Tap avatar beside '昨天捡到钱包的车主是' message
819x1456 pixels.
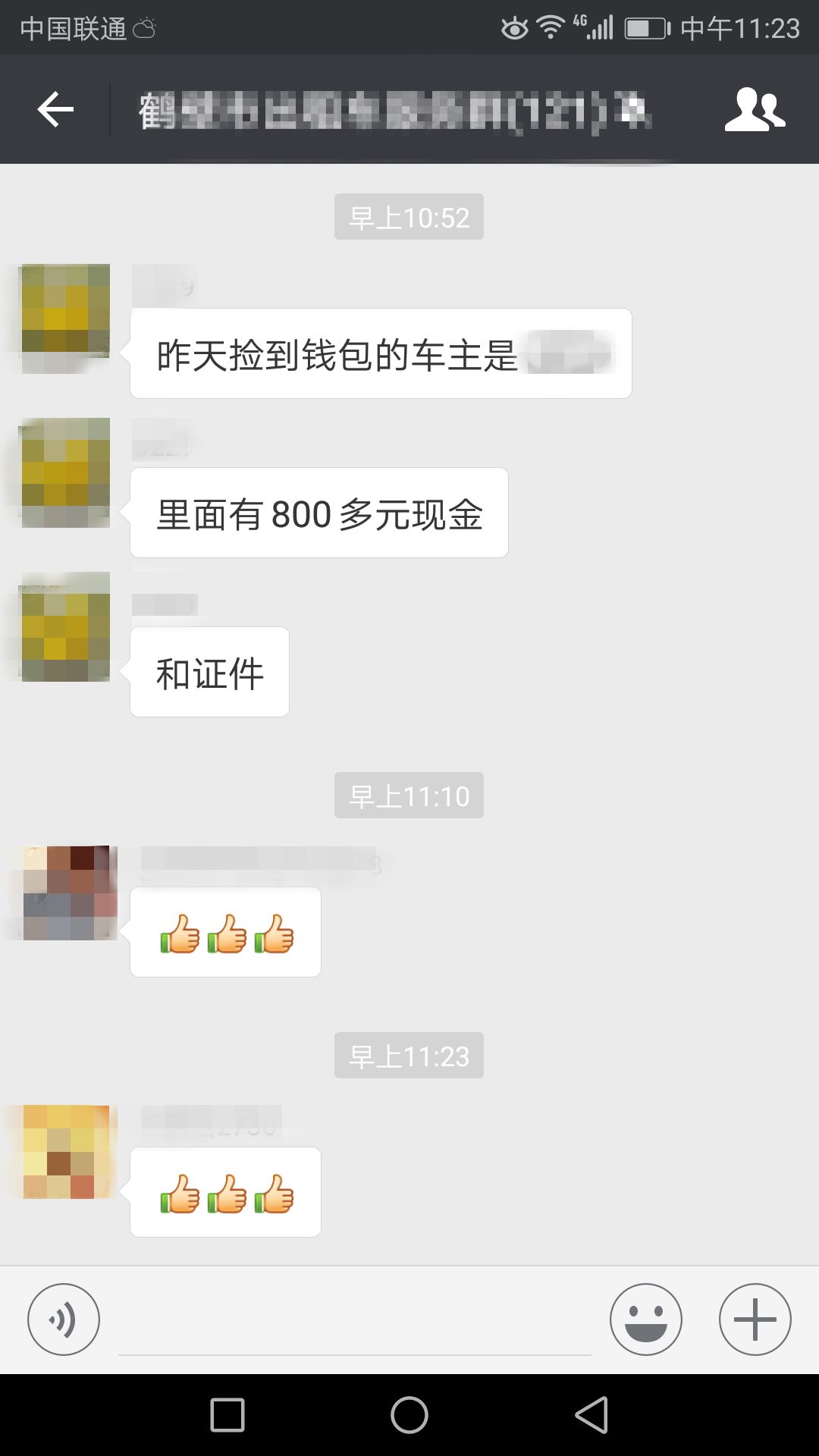[65, 318]
